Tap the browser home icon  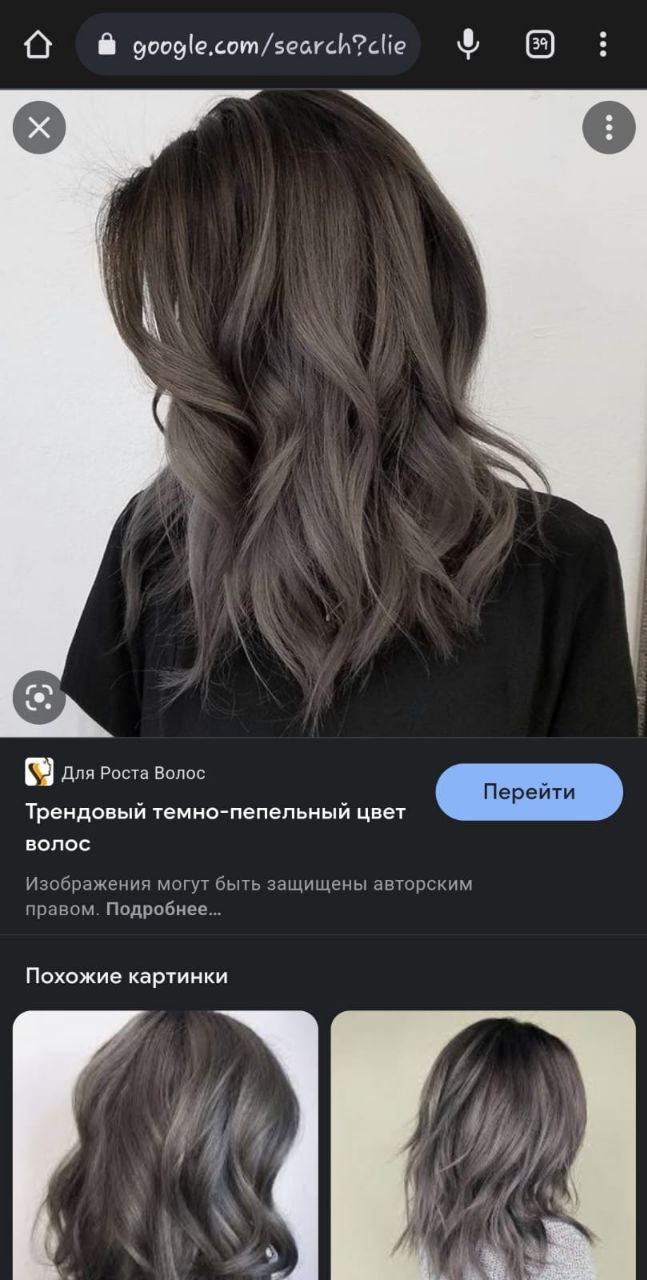(x=37, y=45)
